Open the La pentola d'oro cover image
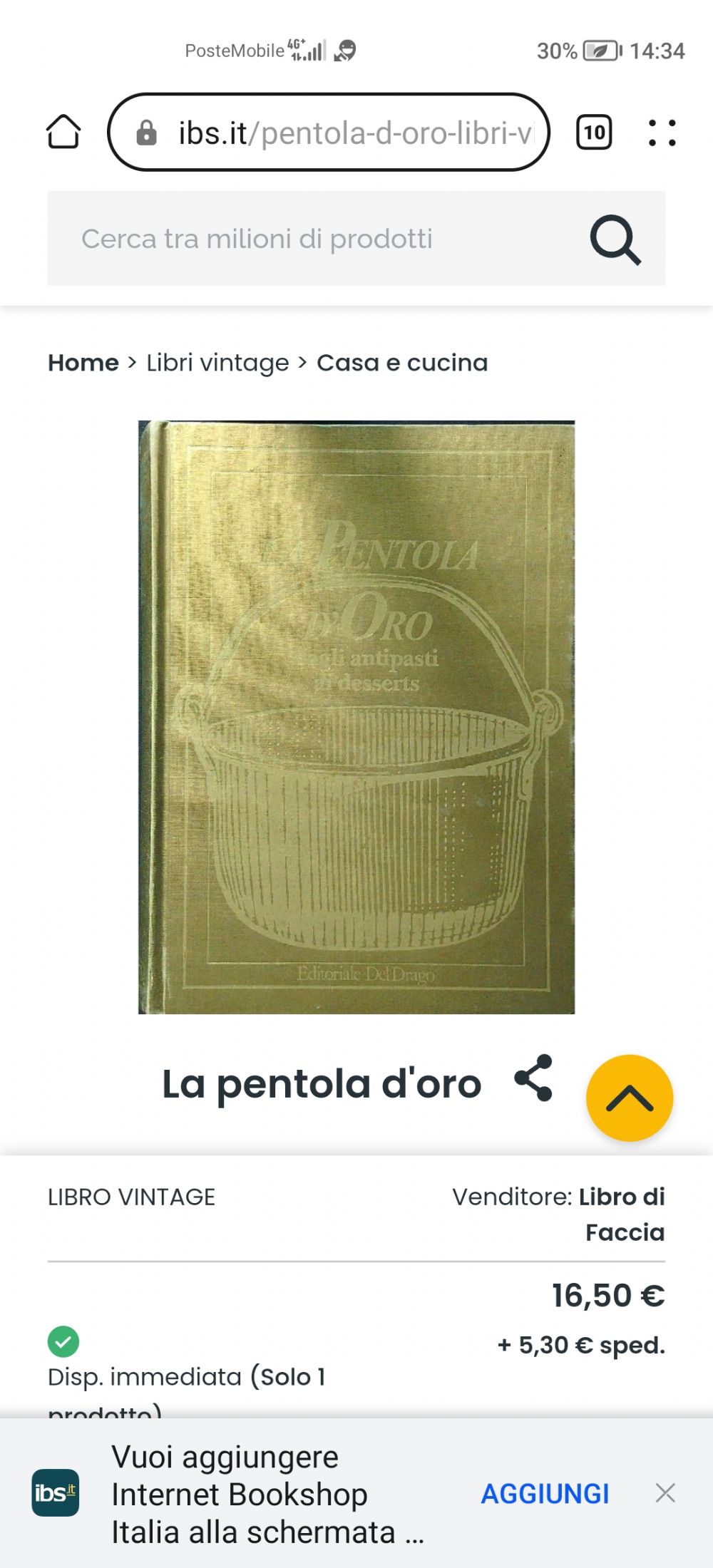713x1568 pixels. [x=356, y=717]
